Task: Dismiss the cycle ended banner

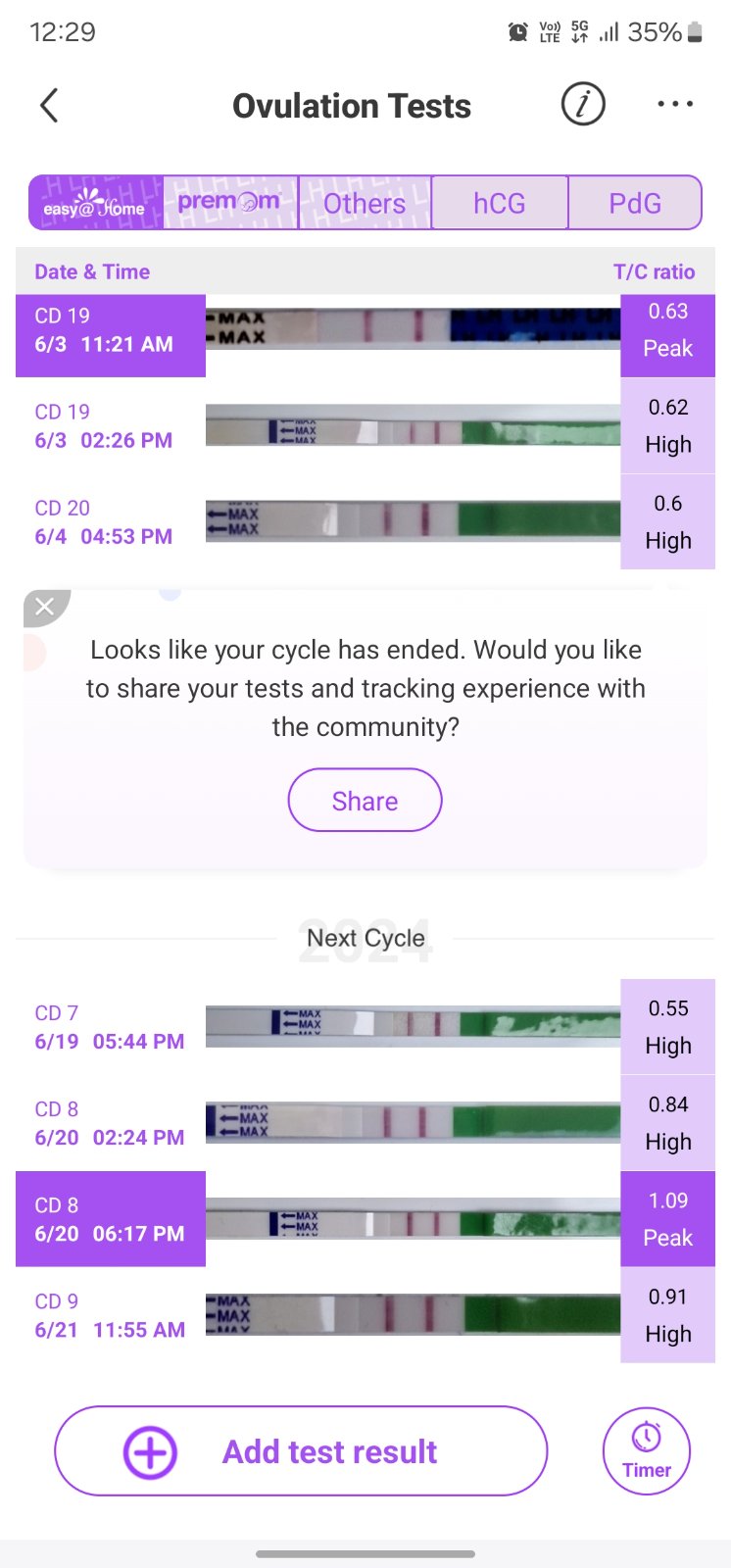Action: click(45, 607)
